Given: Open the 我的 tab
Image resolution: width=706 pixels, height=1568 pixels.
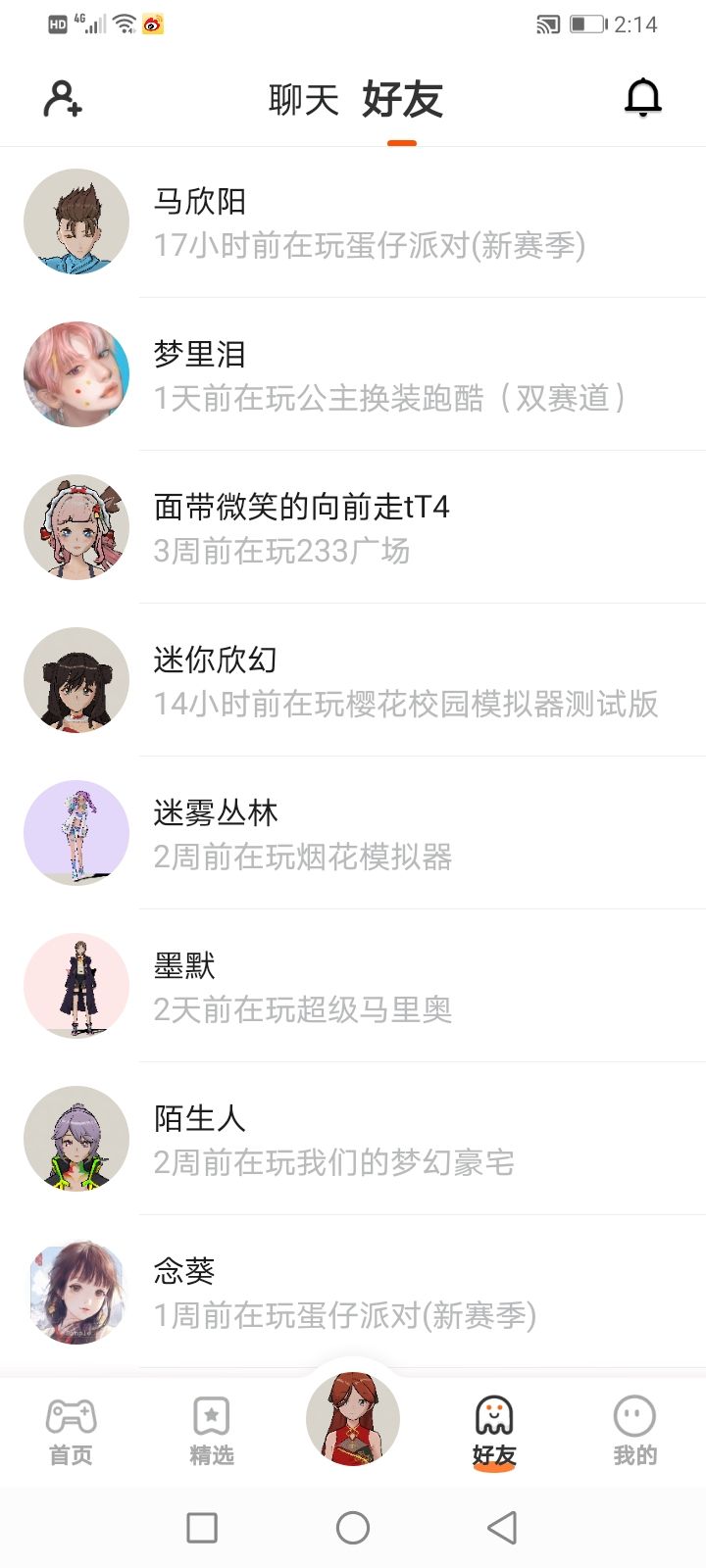Looking at the screenshot, I should coord(634,1432).
